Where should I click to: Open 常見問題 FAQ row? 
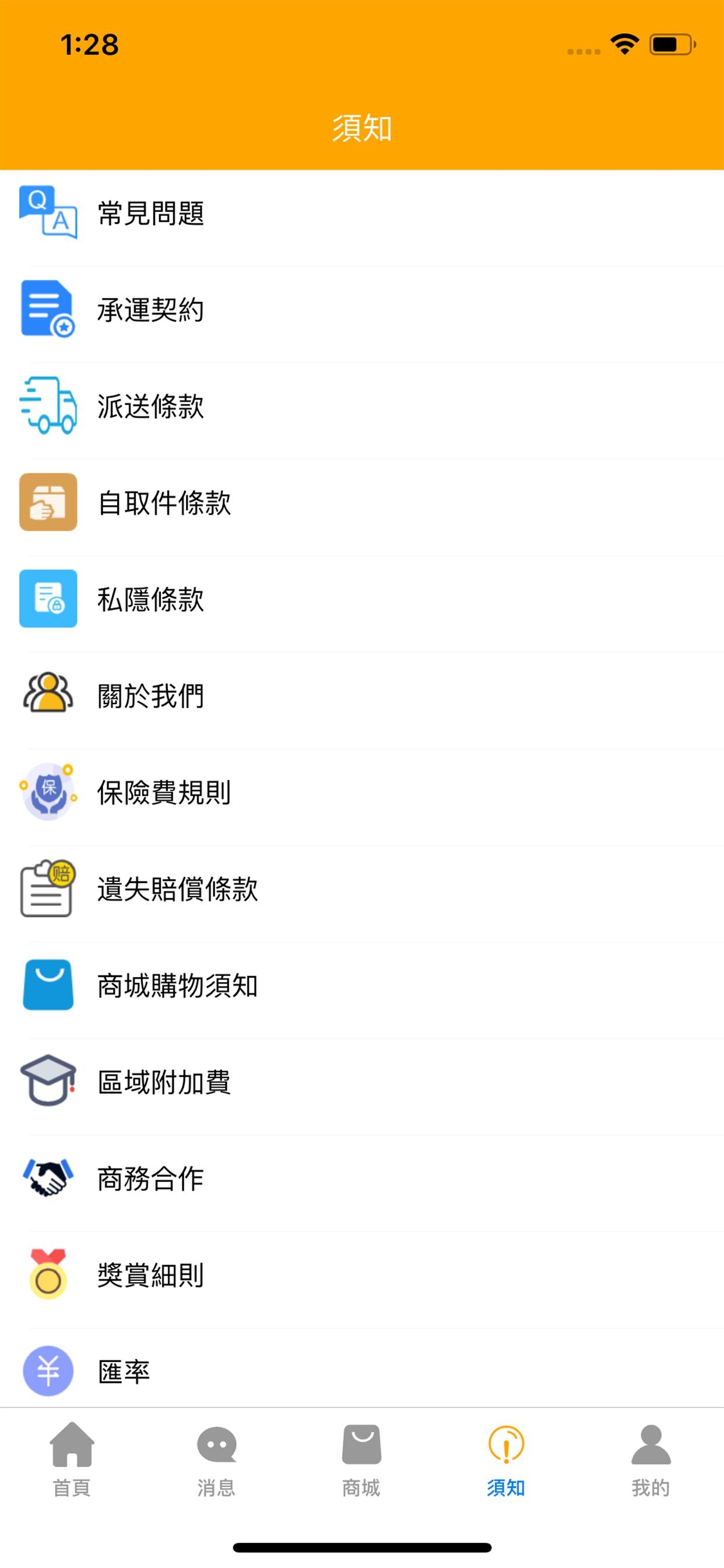(x=362, y=213)
